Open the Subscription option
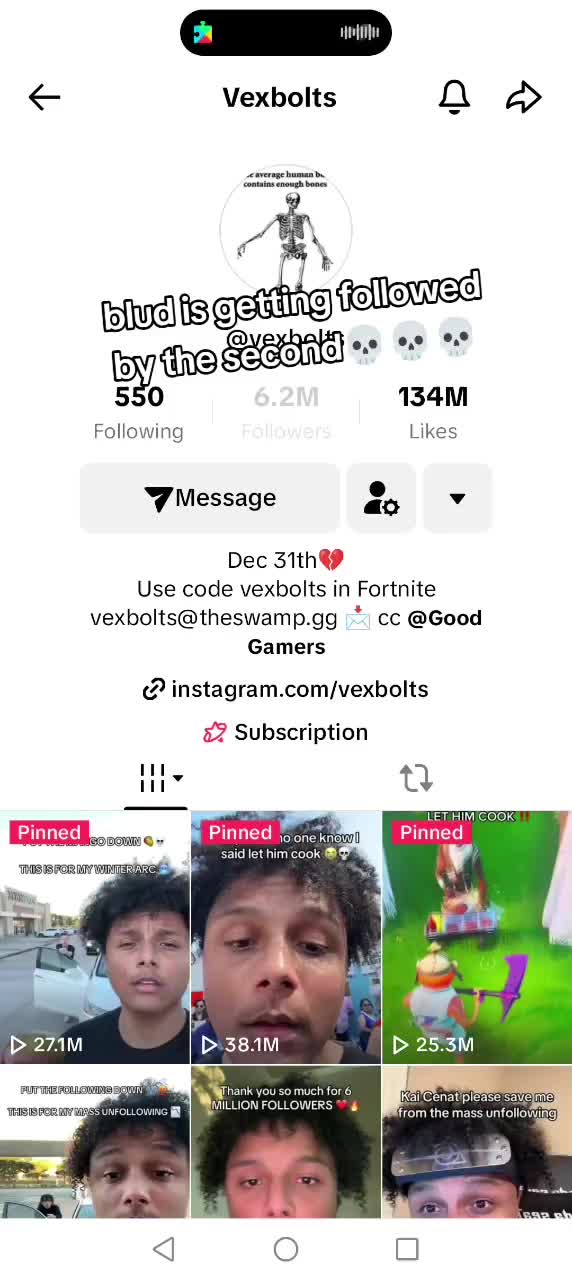Screen dimensions: 572x1280 coord(286,732)
